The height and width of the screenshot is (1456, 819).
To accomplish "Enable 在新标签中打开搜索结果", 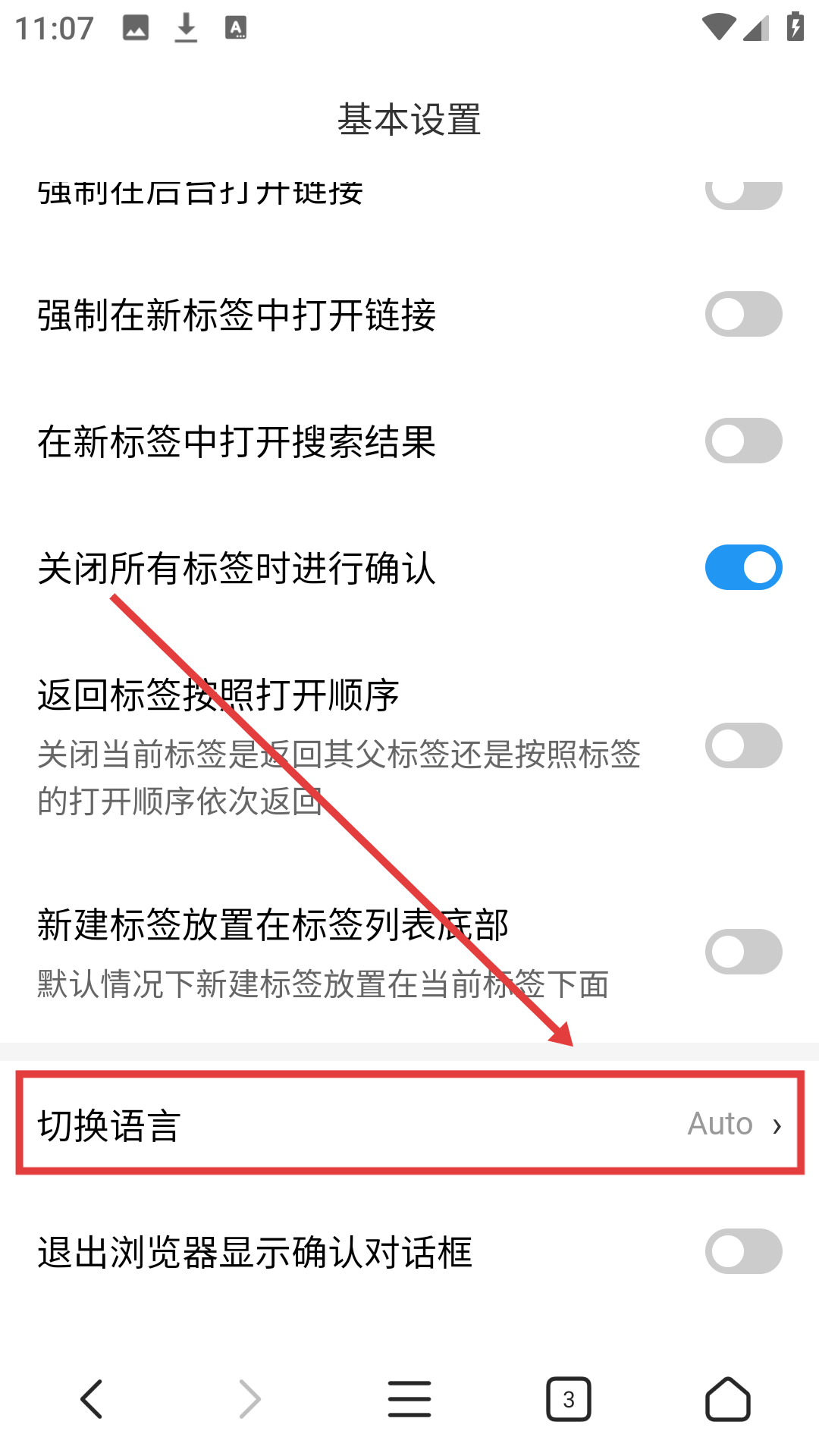I will click(743, 441).
